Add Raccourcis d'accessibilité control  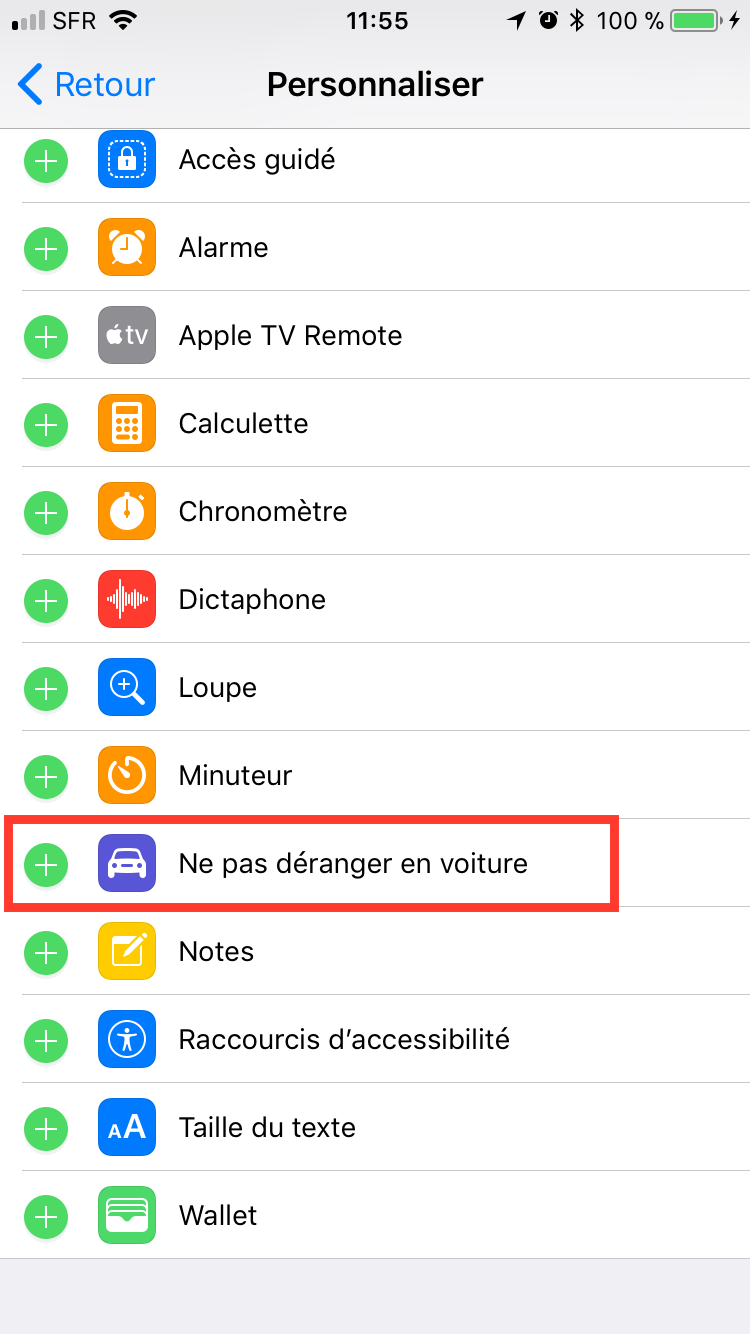45,1040
